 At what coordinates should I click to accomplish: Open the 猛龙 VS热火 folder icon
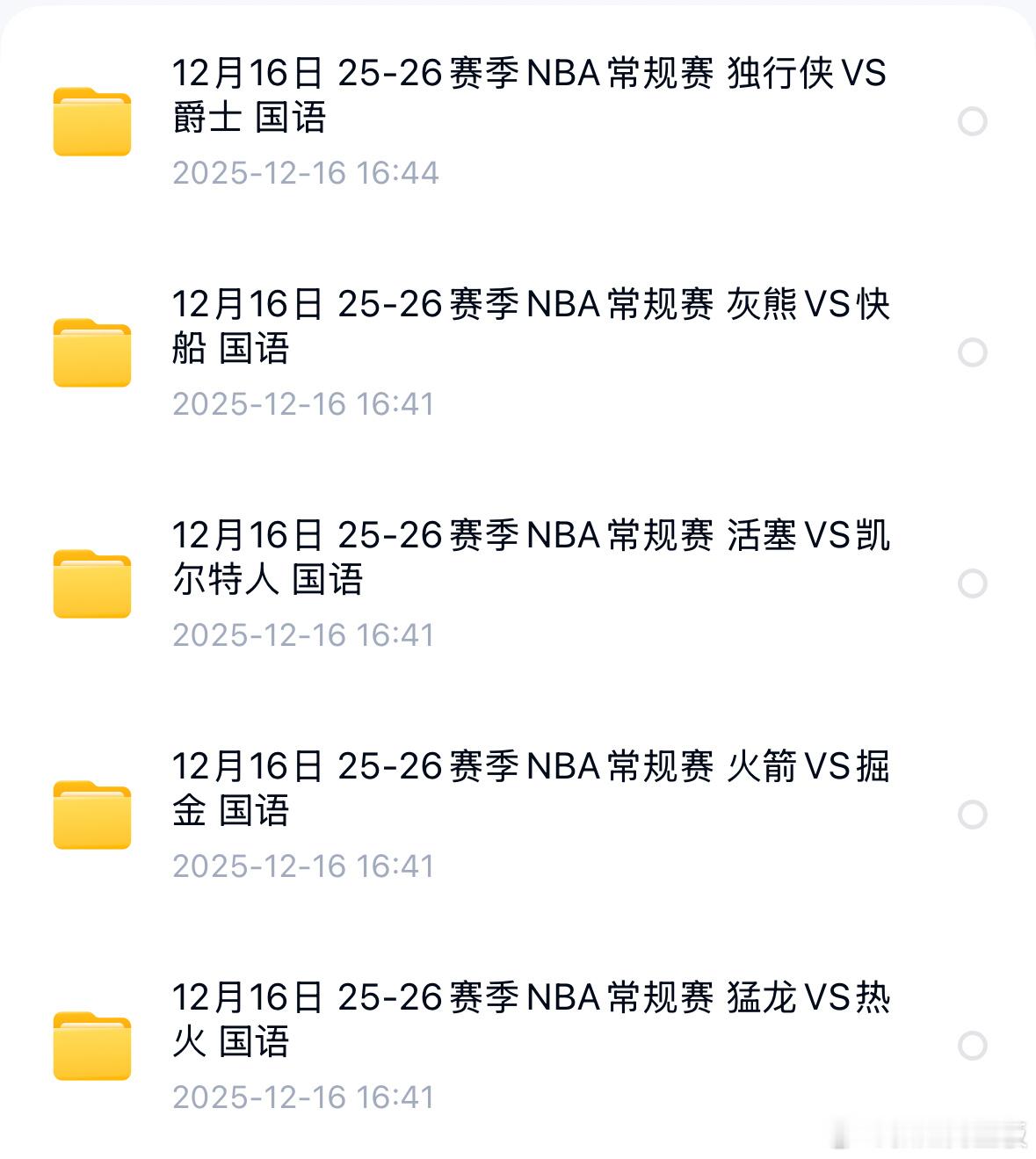[91, 1044]
